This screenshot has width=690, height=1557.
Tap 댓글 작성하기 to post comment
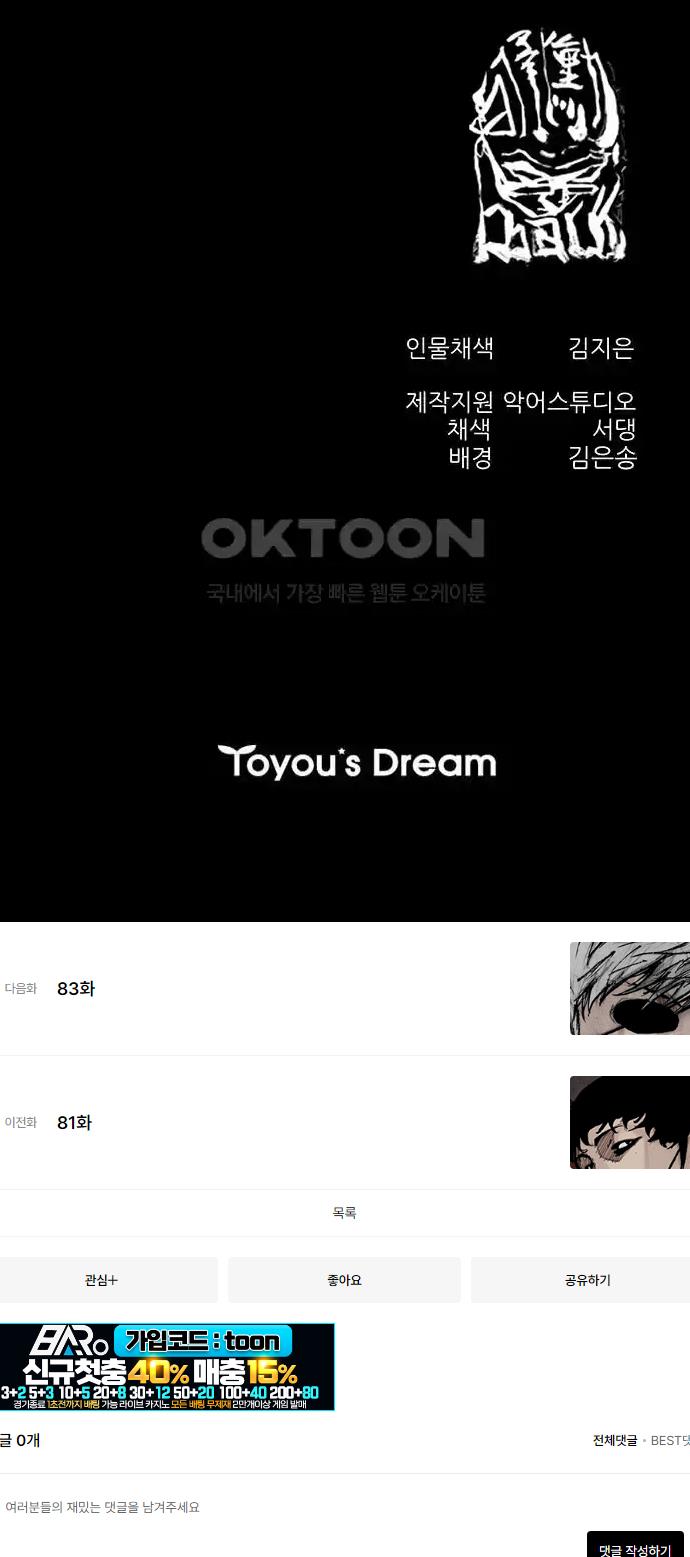[635, 1549]
